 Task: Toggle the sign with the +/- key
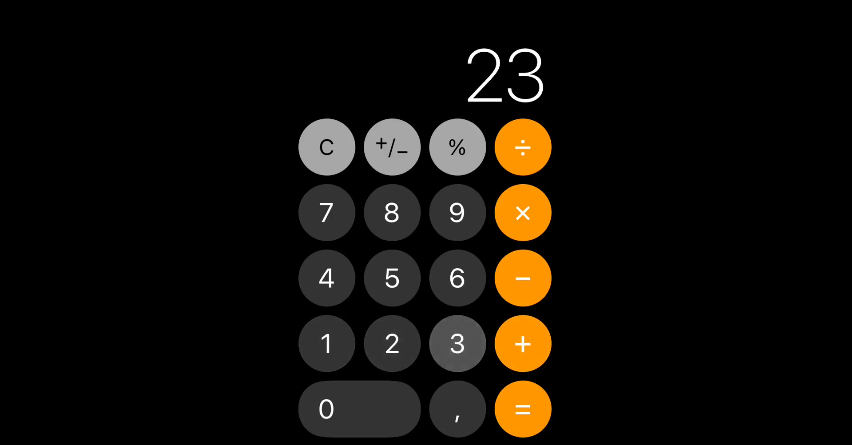(x=392, y=147)
